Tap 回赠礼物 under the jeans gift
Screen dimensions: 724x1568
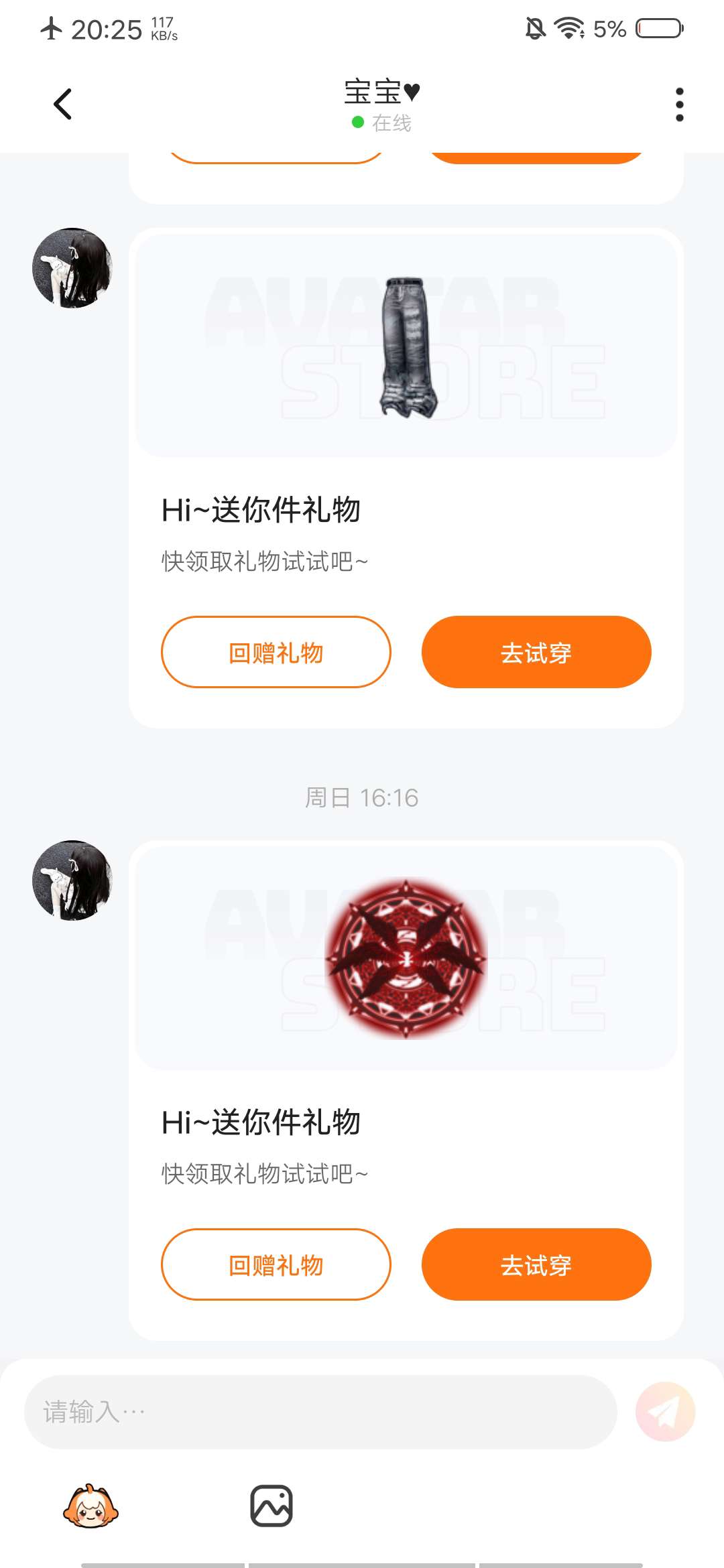(276, 652)
